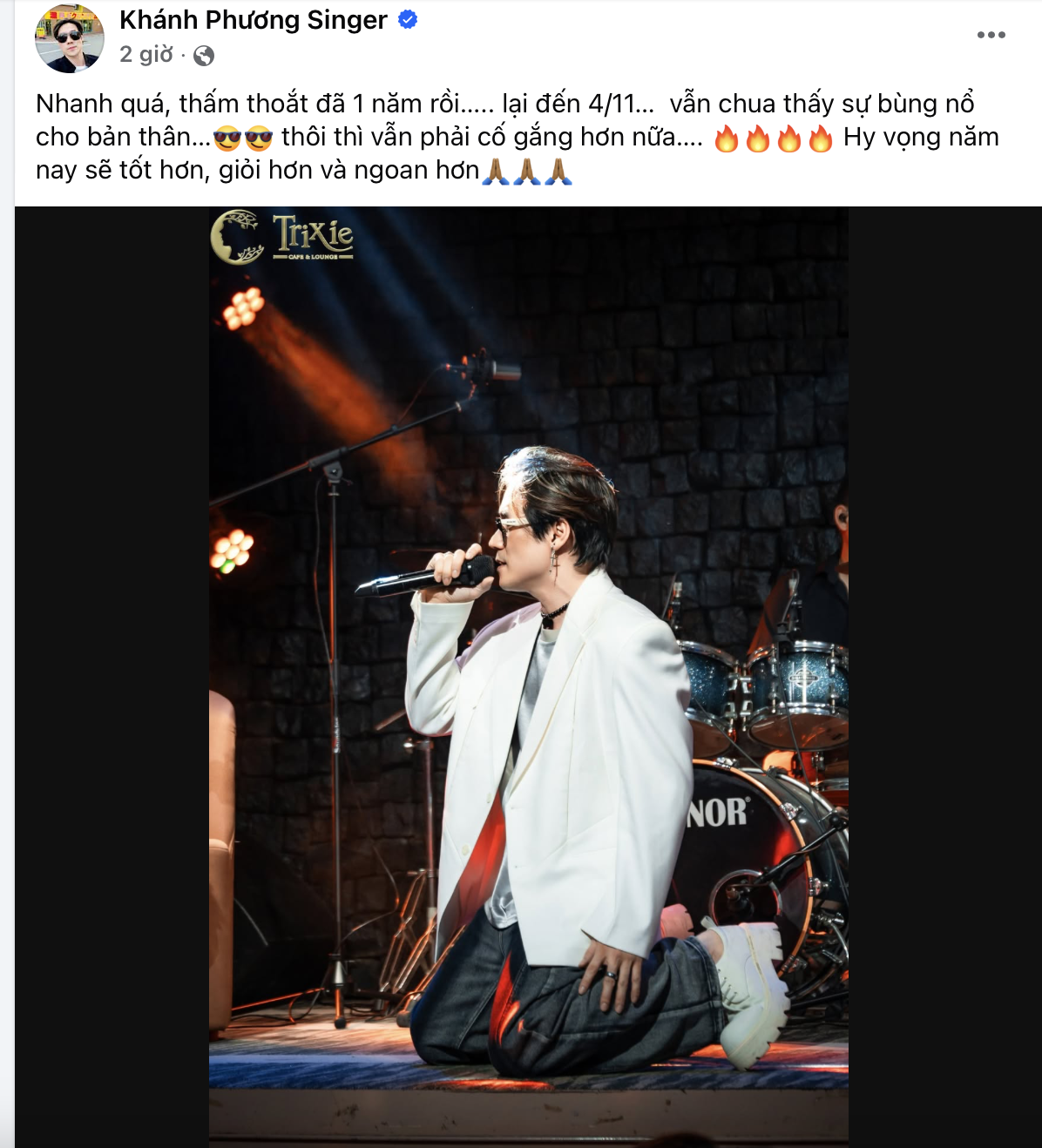Open Khánh Phương Singer's profile picture
The image size is (1042, 1148).
69,37
